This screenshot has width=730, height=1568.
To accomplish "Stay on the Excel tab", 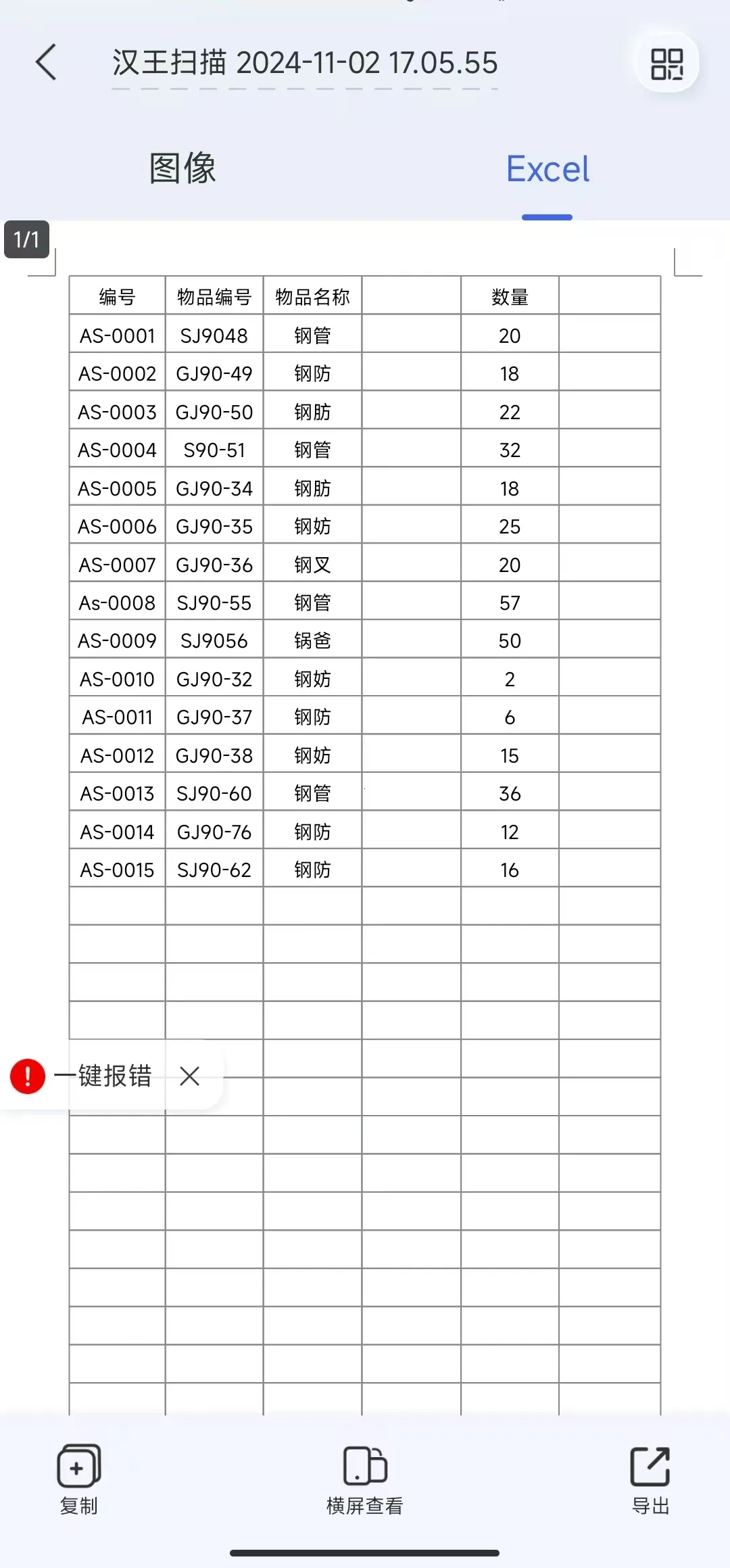I will (x=546, y=169).
